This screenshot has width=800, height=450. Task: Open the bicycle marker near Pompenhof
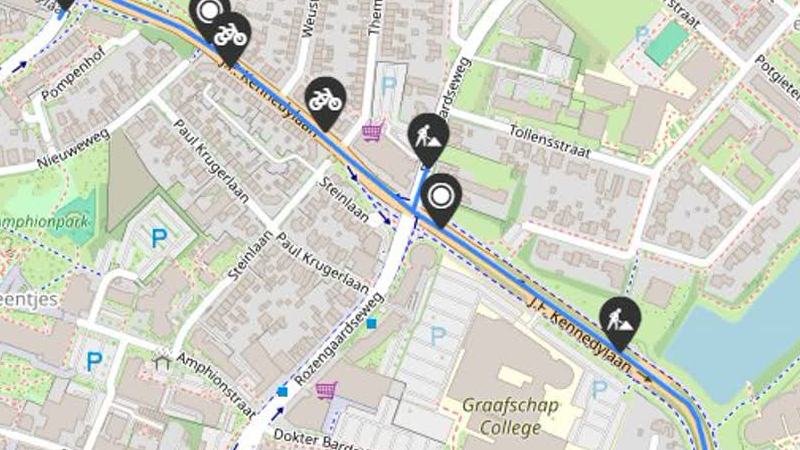pos(230,34)
